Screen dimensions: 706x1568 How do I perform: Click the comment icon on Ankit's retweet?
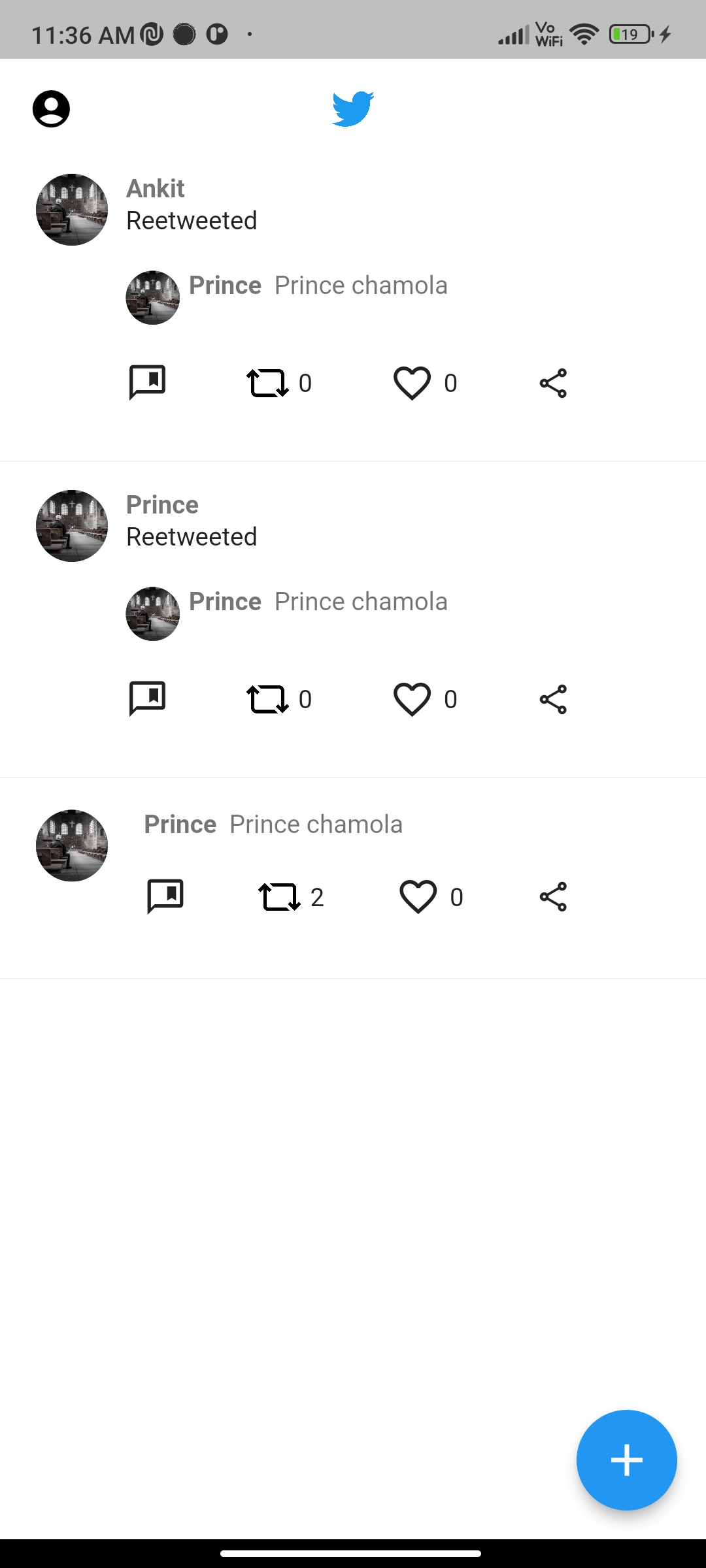coord(149,383)
